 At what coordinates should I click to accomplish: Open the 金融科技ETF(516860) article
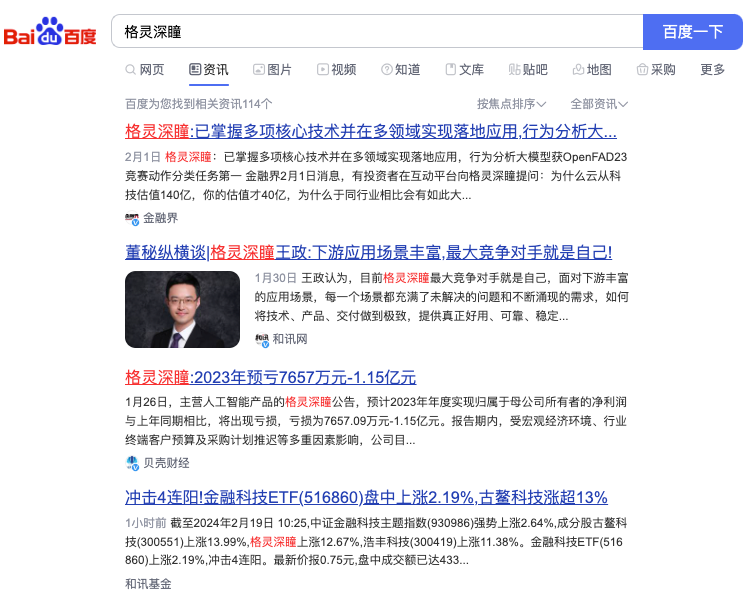click(x=366, y=497)
